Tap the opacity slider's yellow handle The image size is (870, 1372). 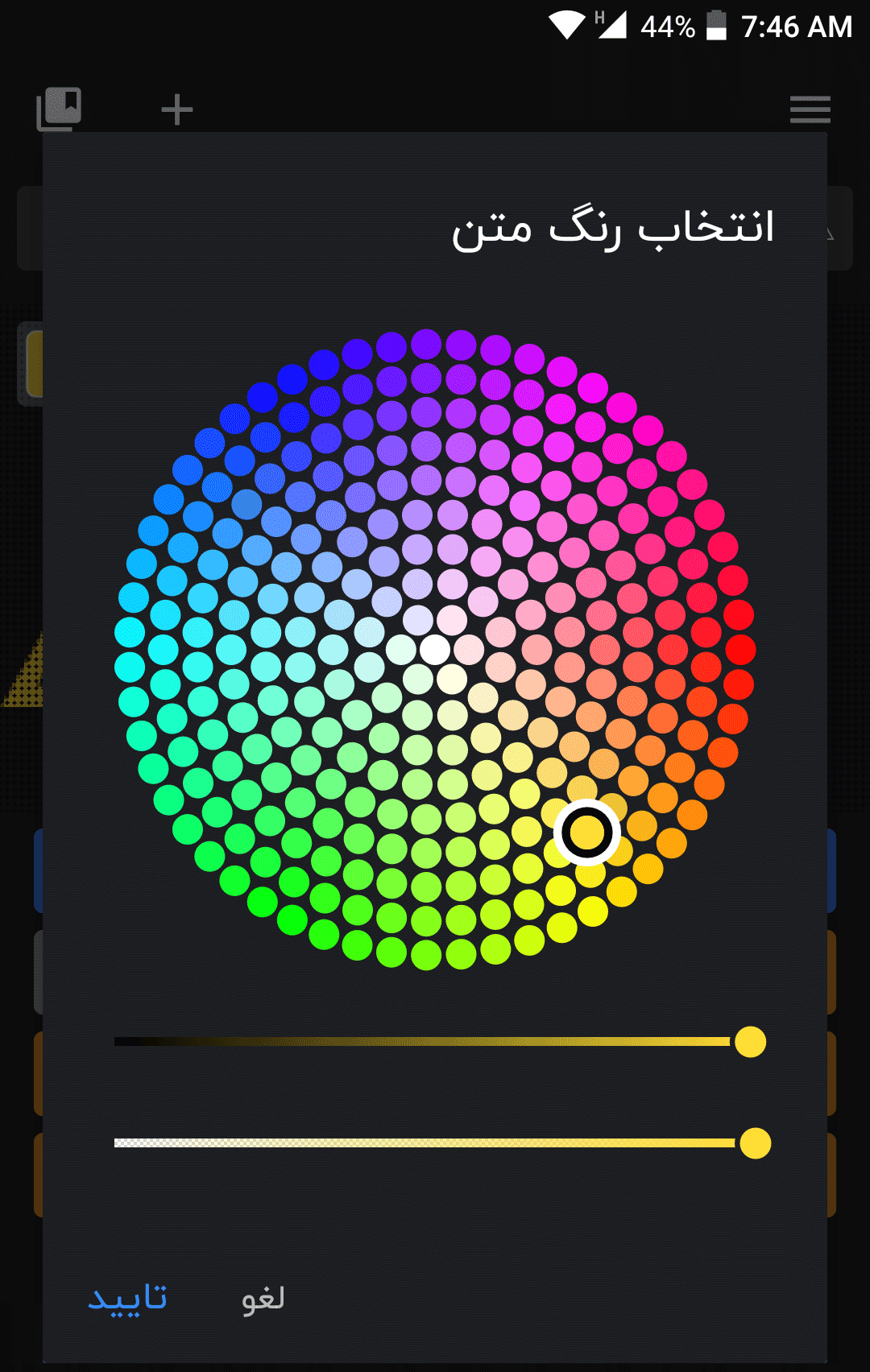click(x=755, y=1143)
